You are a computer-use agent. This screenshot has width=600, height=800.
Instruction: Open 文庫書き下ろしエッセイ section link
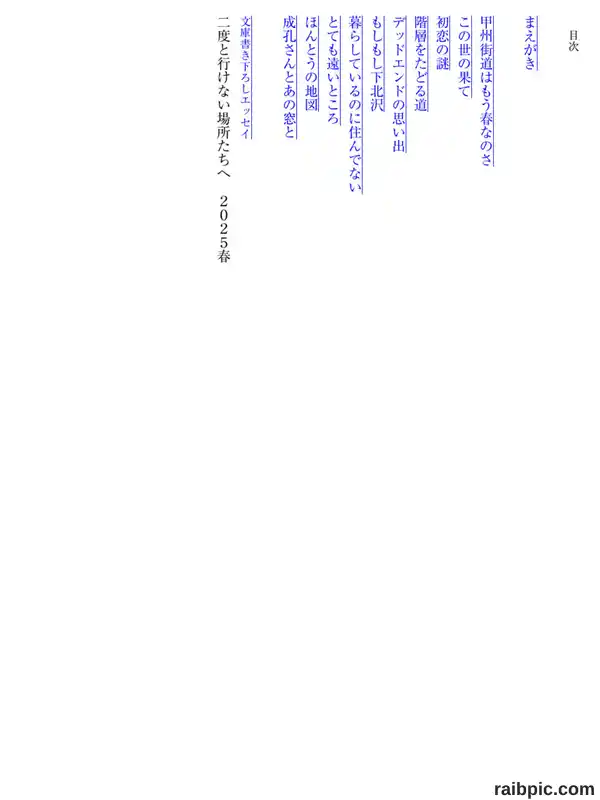(x=246, y=77)
